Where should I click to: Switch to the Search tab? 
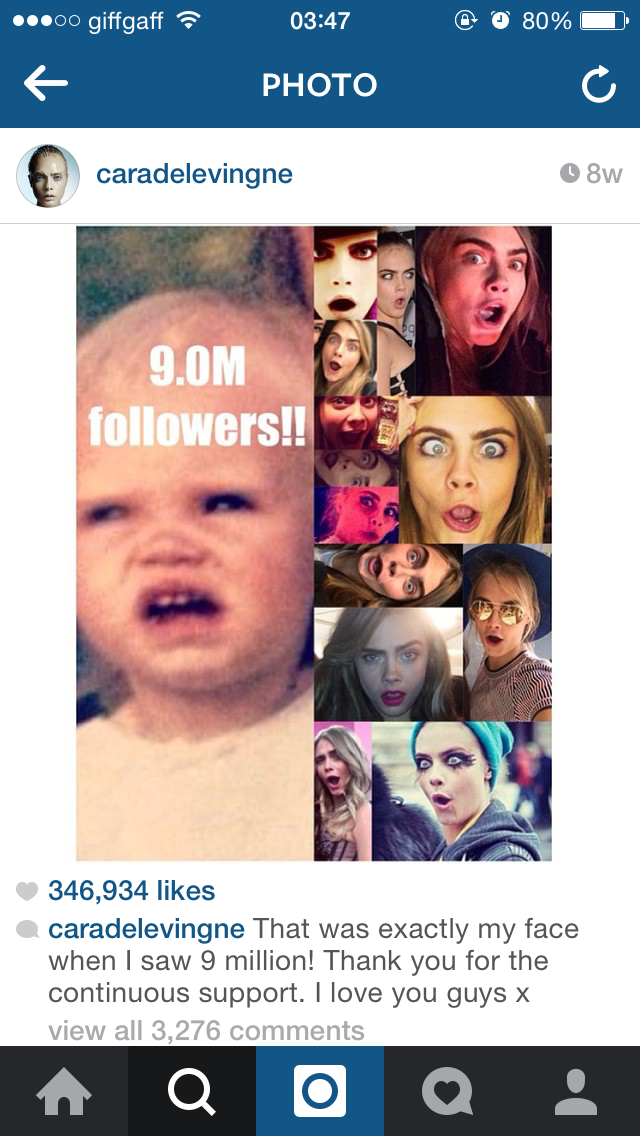point(192,1091)
